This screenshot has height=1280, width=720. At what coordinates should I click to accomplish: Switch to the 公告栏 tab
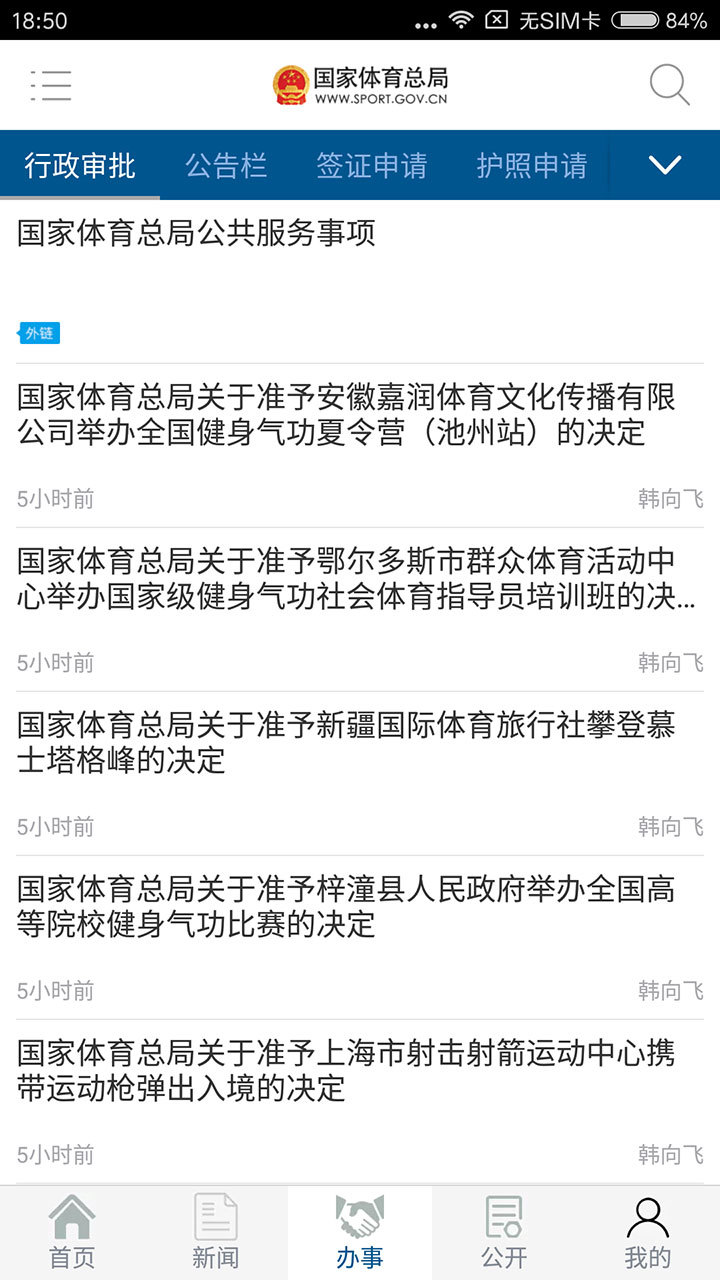click(x=226, y=165)
